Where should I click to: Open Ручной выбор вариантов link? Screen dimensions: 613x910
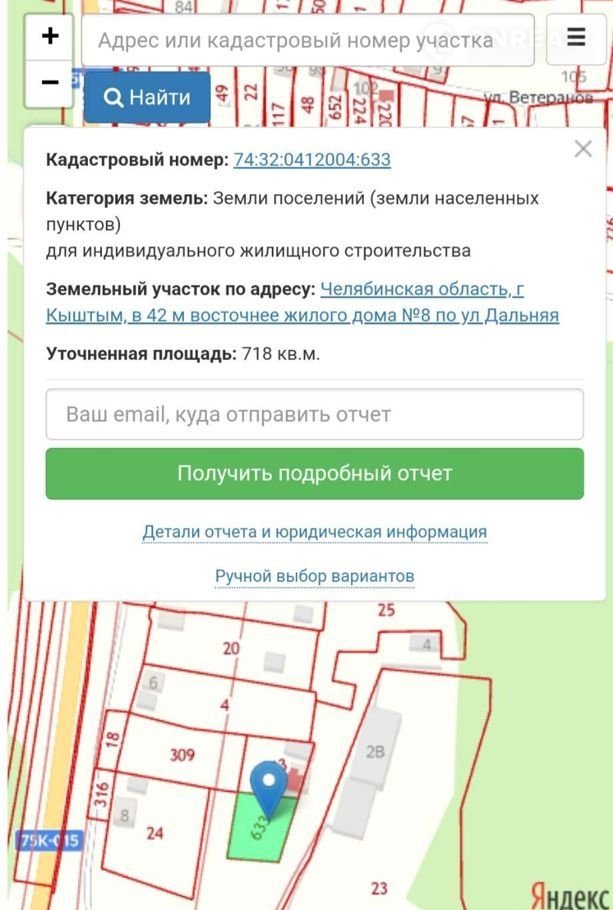314,577
